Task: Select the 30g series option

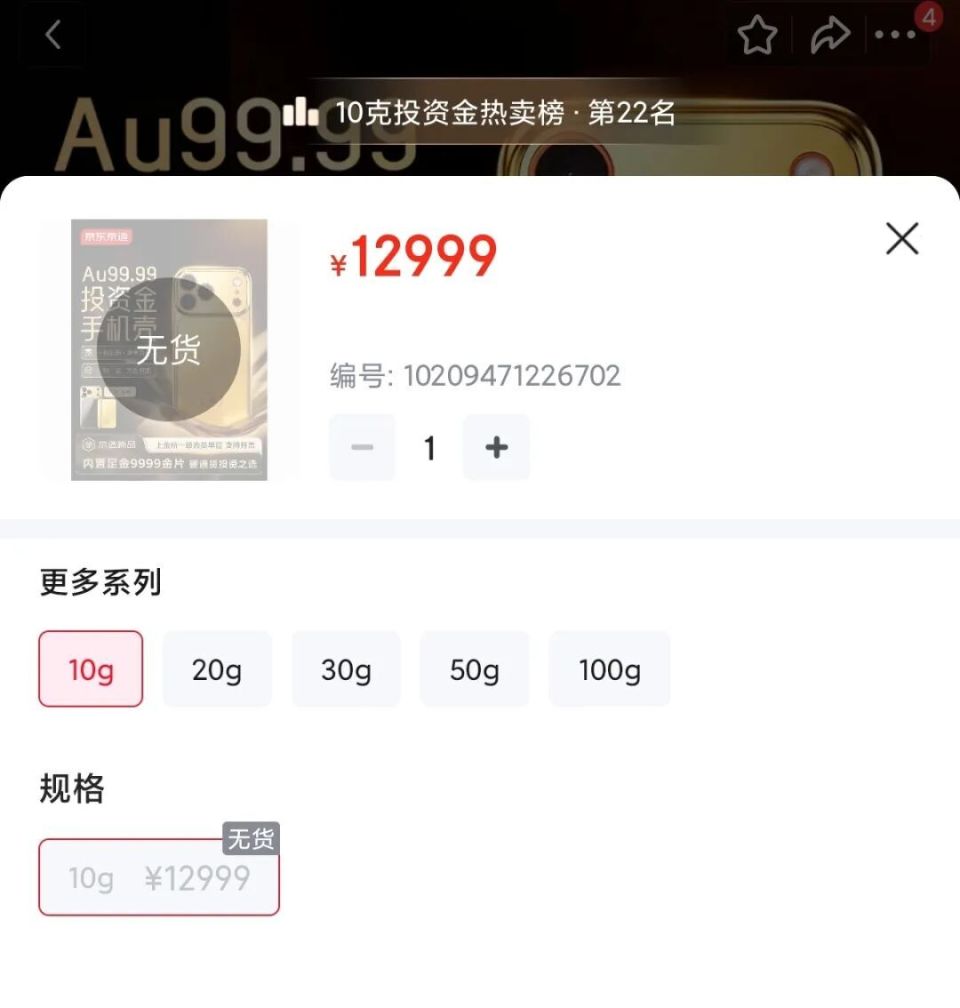Action: [346, 669]
